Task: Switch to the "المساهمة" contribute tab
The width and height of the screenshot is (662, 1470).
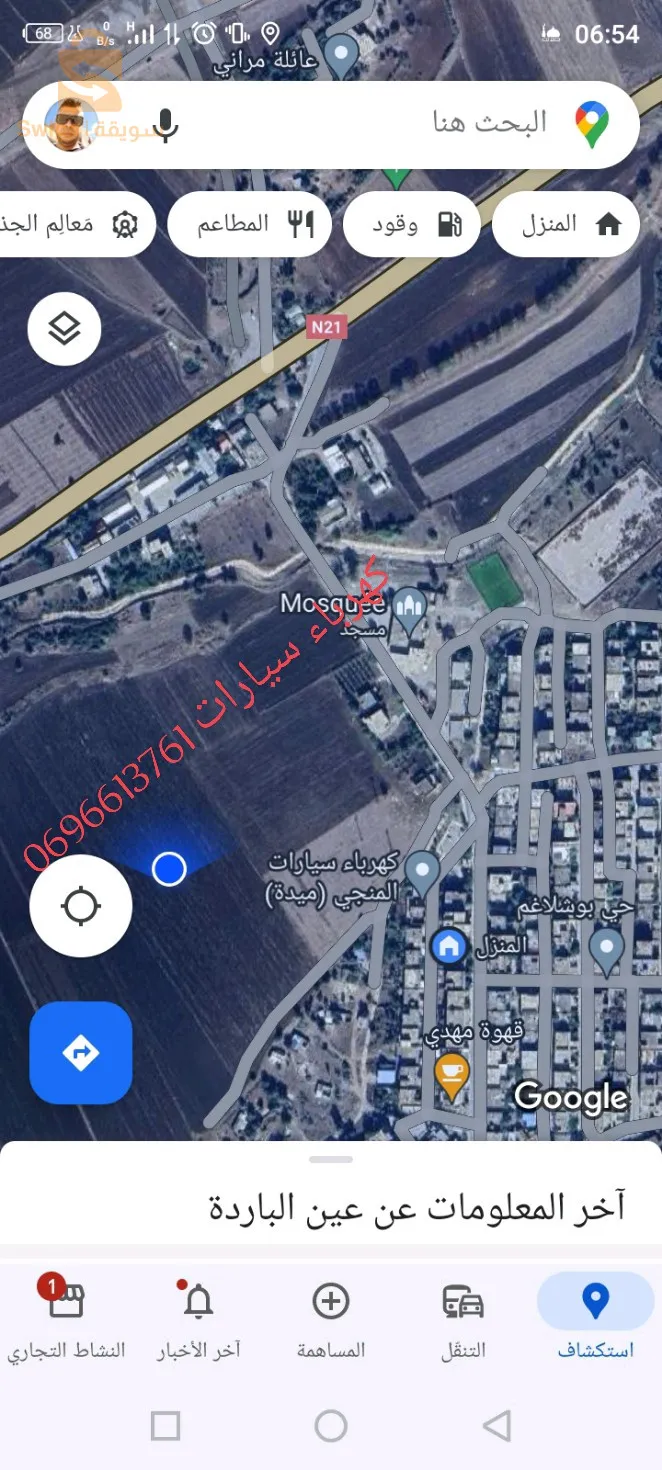Action: click(331, 1319)
